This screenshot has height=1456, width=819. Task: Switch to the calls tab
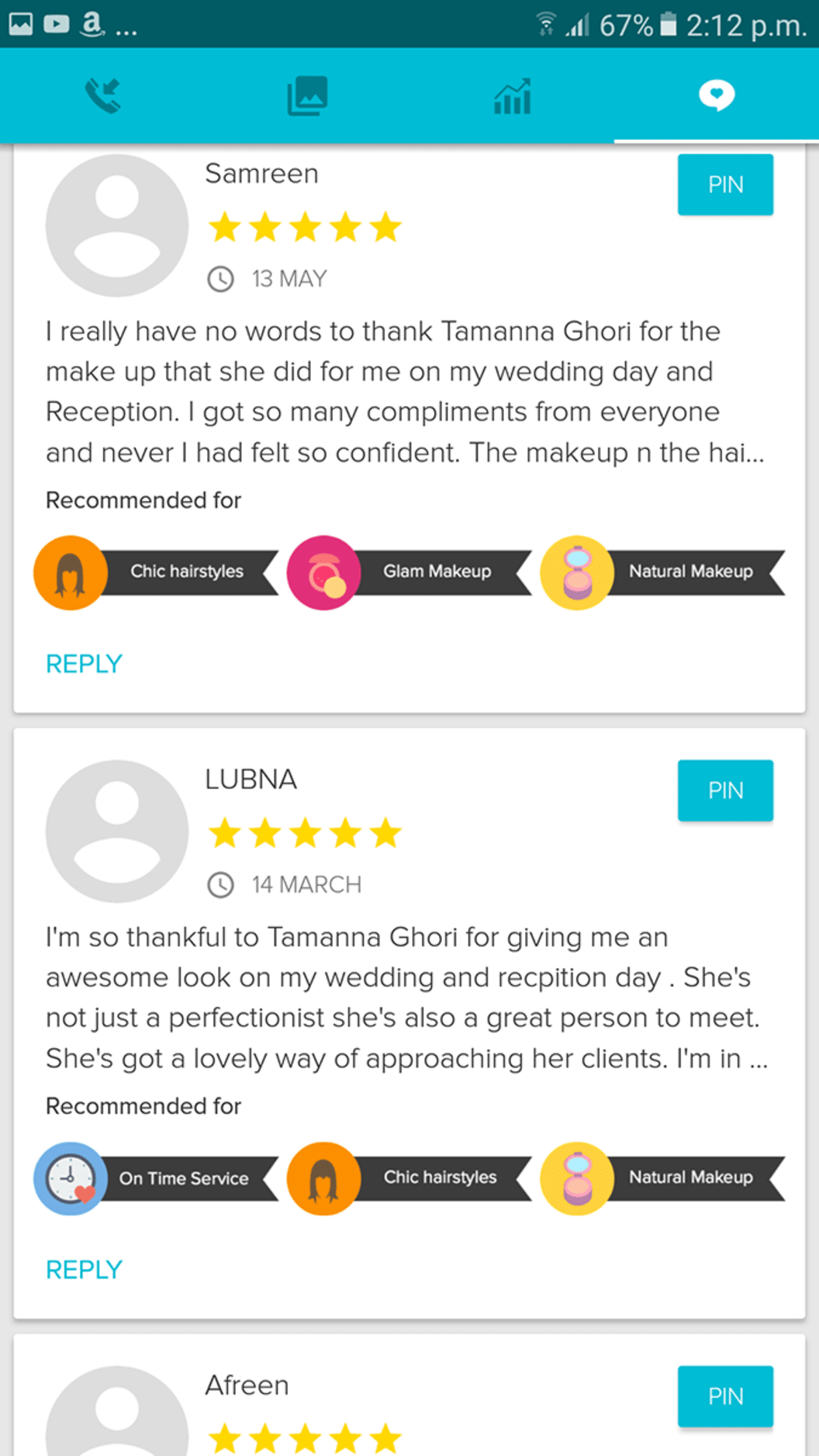click(102, 96)
